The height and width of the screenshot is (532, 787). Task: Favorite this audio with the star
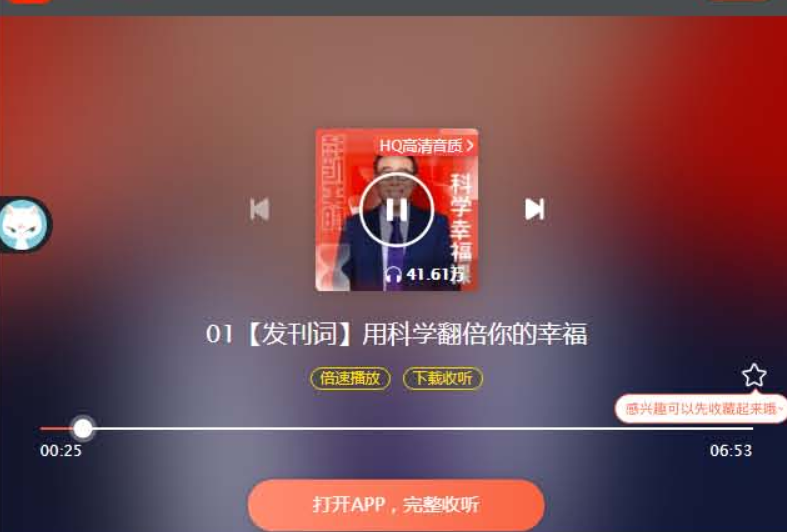(x=754, y=376)
